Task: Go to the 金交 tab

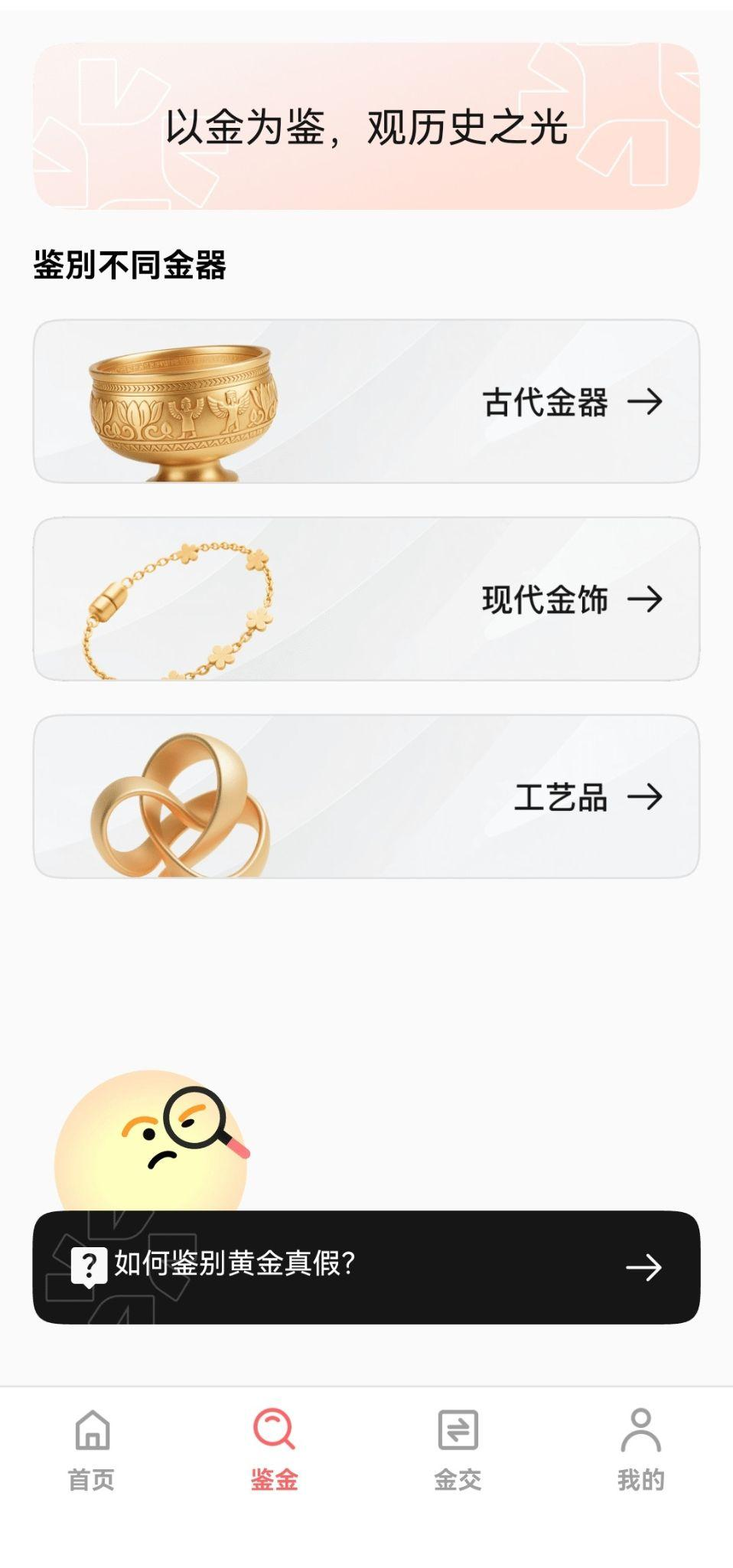Action: (458, 1449)
